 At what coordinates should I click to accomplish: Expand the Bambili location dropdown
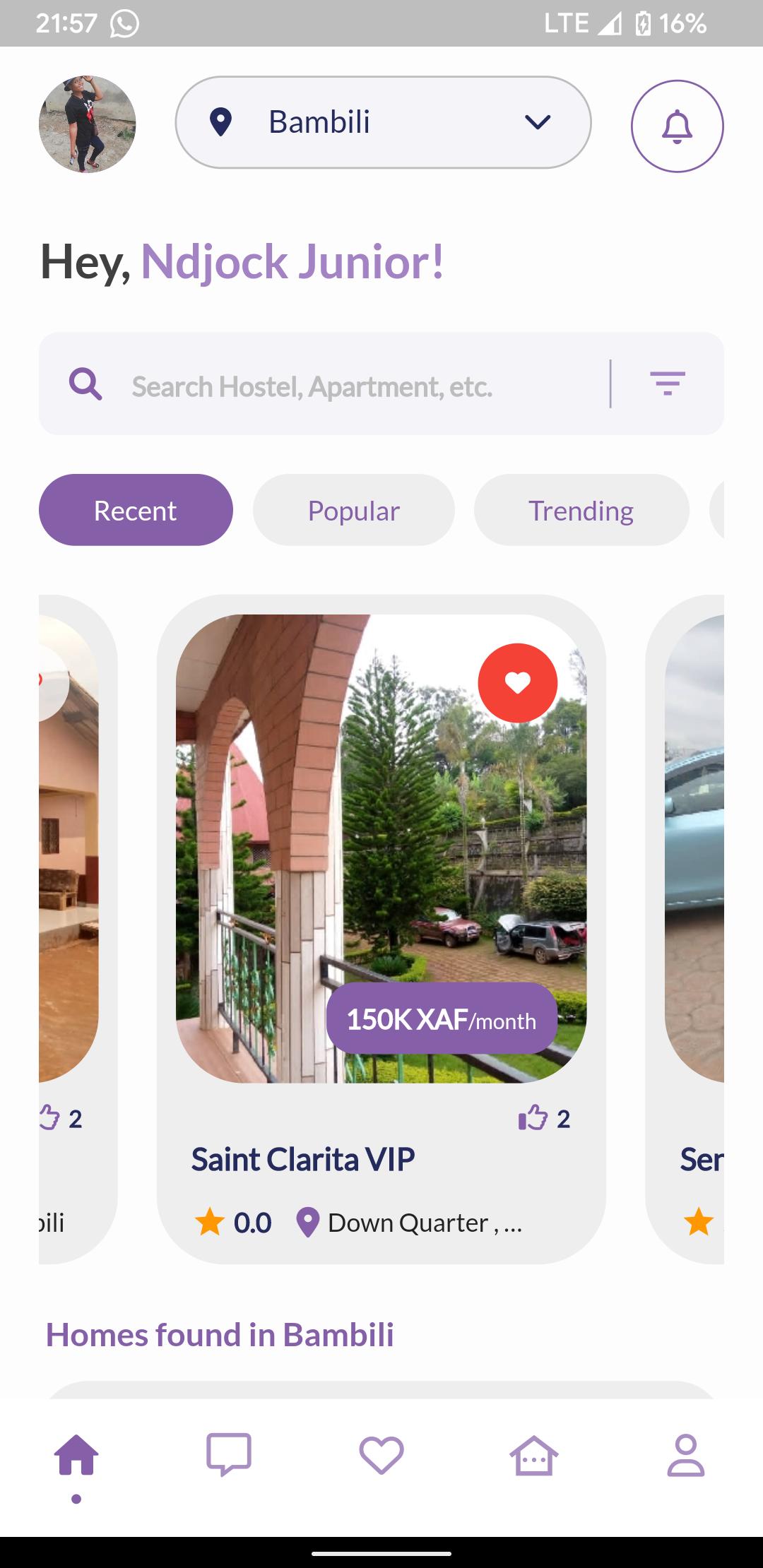pos(383,122)
